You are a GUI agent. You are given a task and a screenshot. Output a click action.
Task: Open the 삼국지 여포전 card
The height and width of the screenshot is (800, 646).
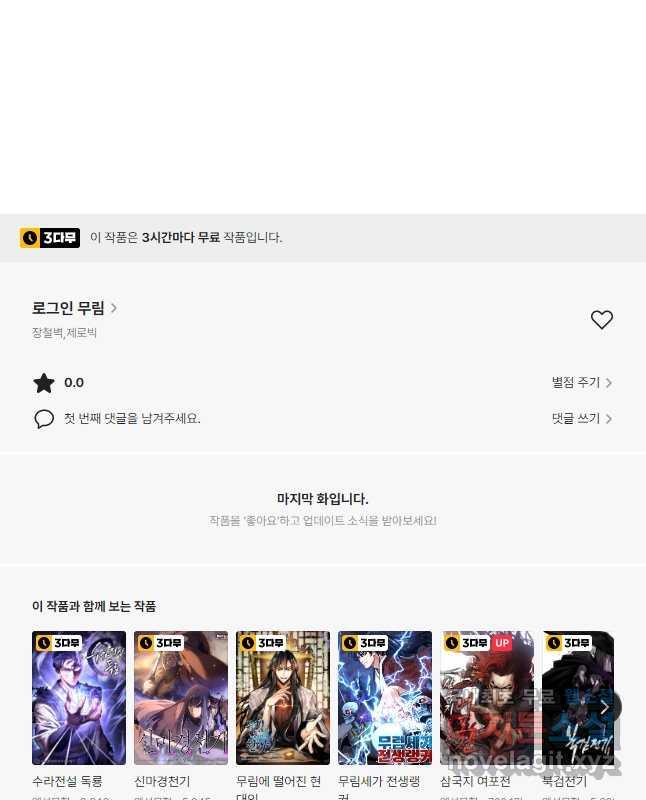[487, 698]
